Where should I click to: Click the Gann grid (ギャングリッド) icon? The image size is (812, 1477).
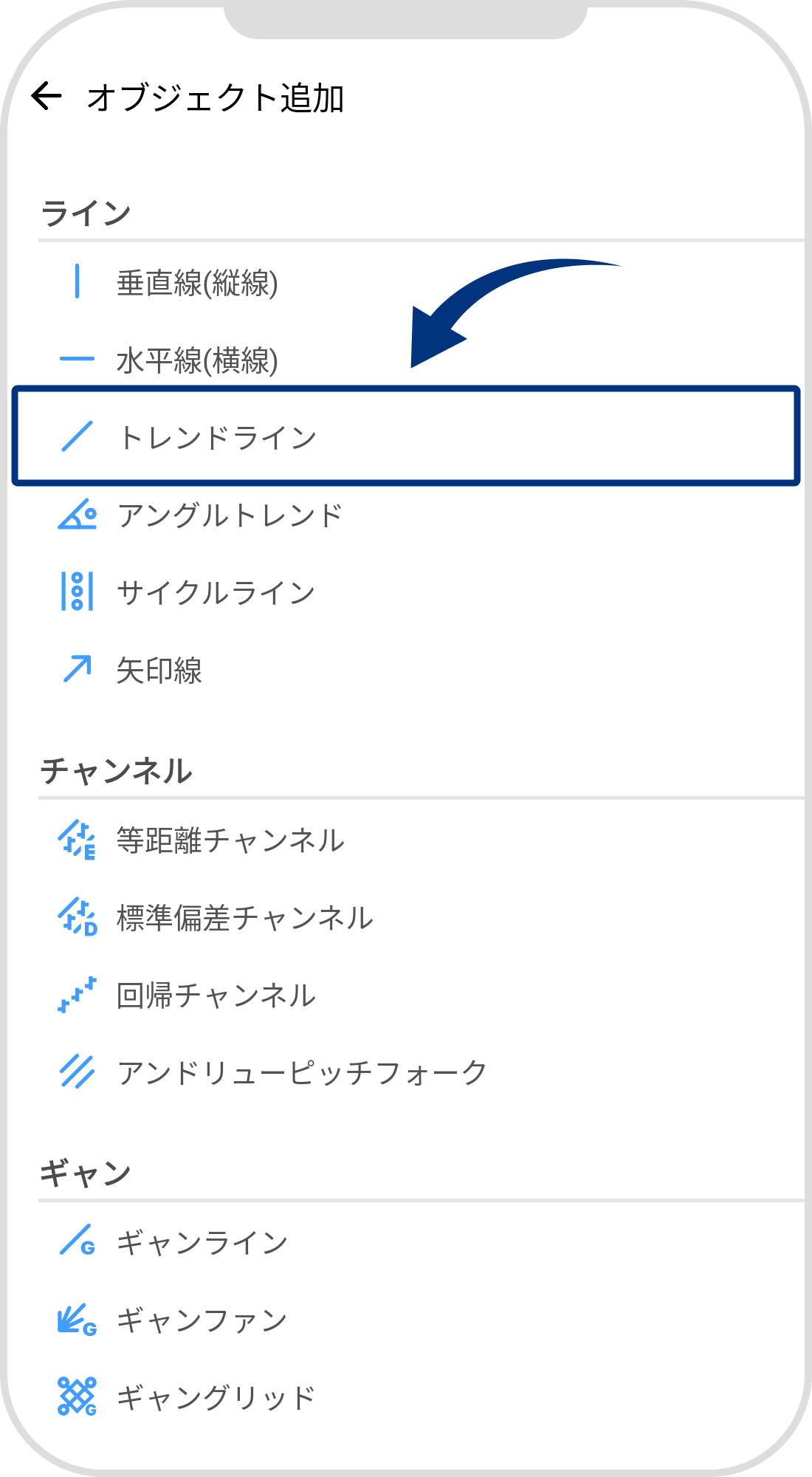click(x=78, y=1394)
